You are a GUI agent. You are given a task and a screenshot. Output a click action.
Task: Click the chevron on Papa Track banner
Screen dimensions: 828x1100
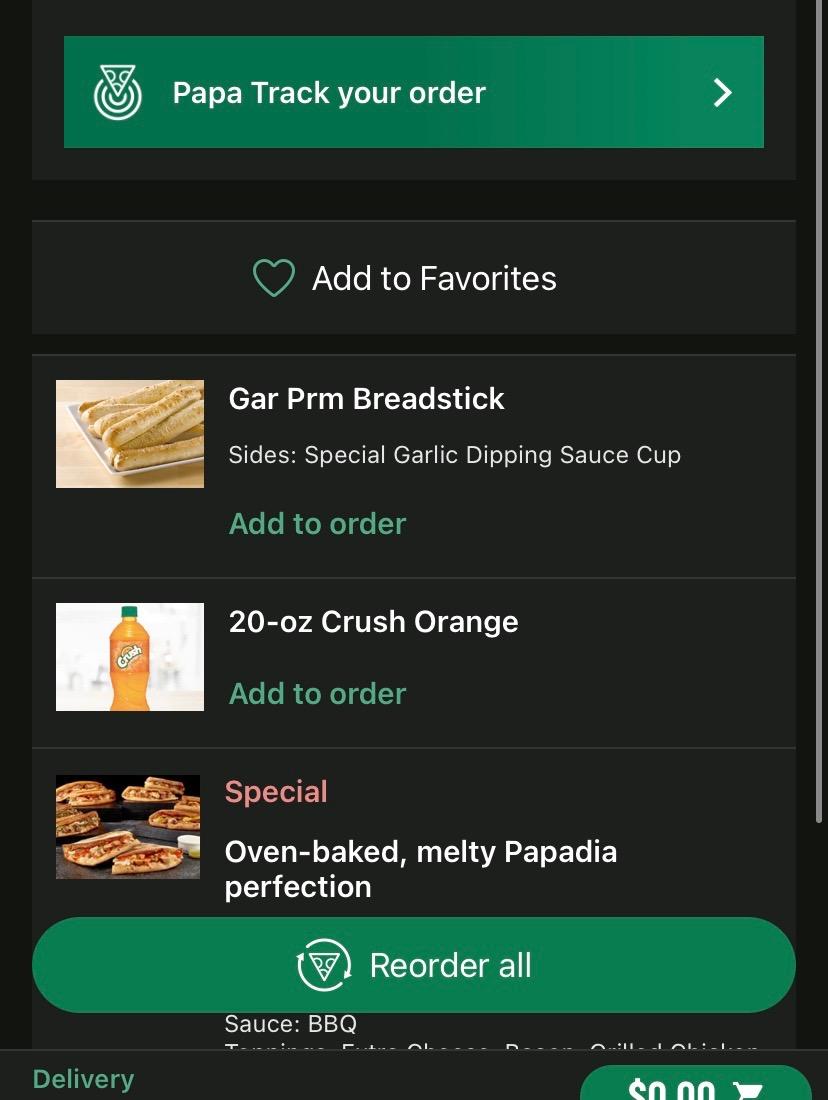pos(721,92)
